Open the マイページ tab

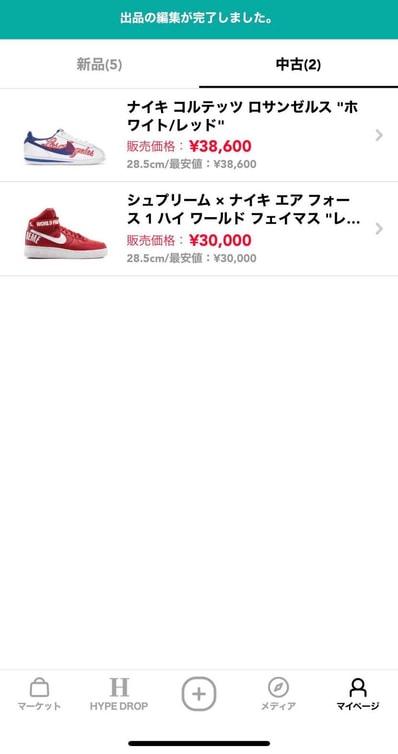(358, 694)
